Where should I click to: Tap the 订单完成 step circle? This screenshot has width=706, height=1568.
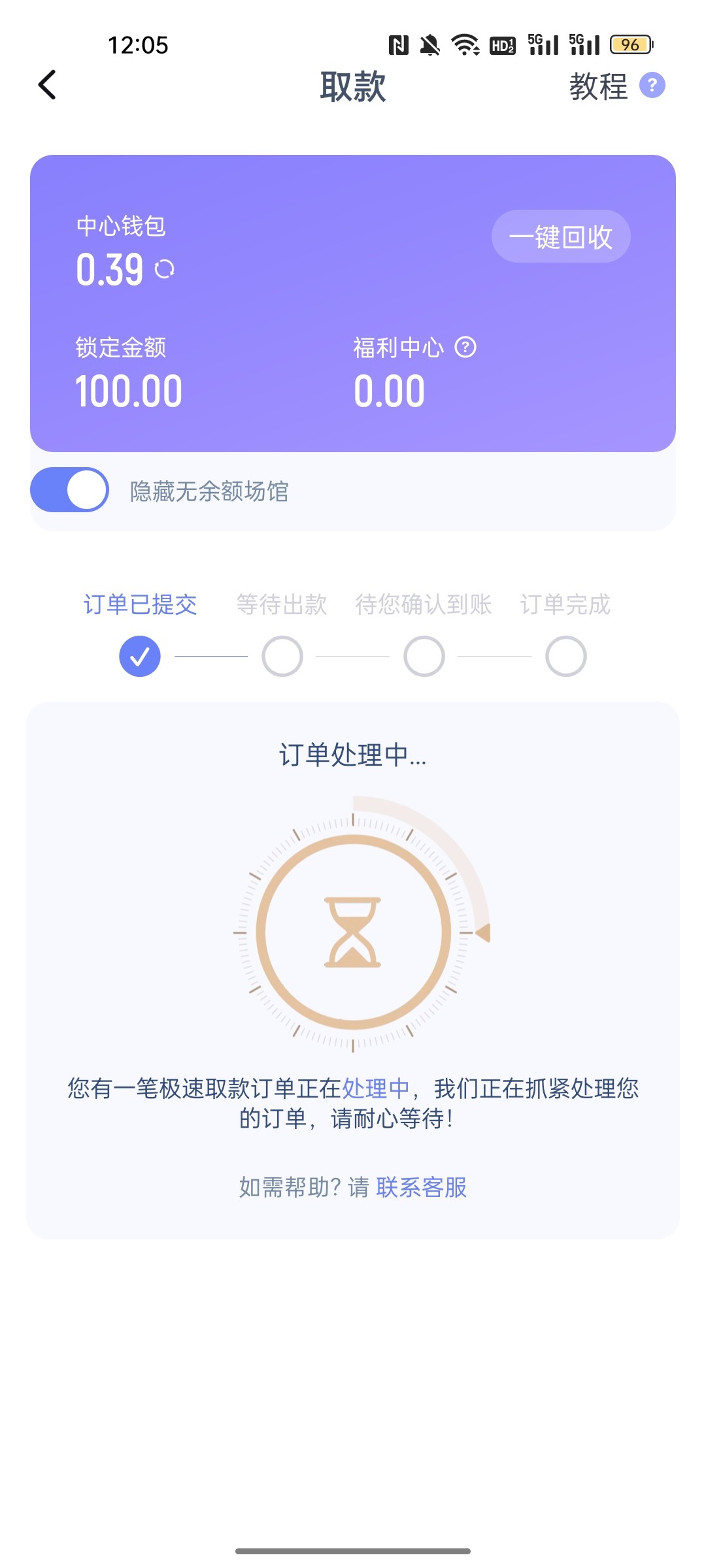point(565,655)
